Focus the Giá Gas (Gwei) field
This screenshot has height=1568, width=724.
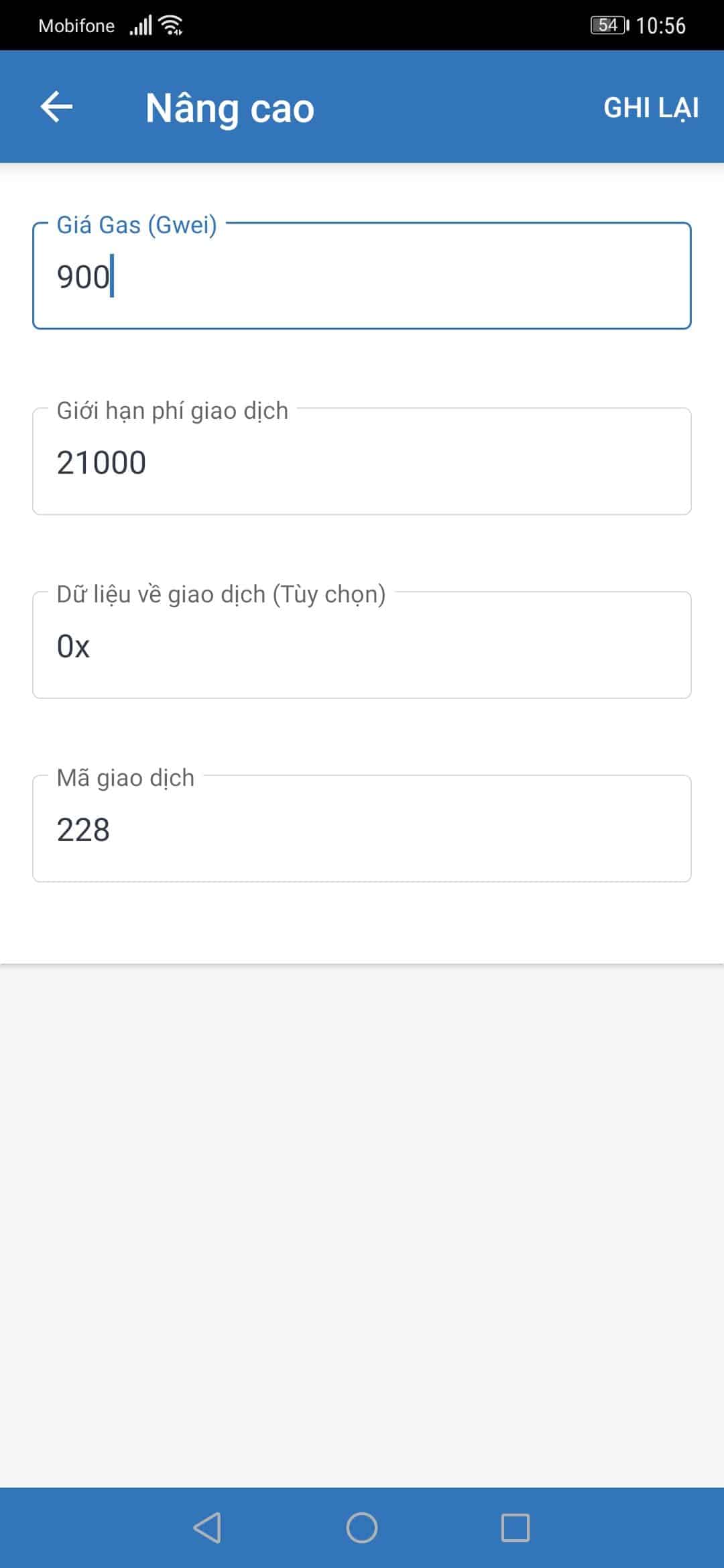[x=362, y=276]
